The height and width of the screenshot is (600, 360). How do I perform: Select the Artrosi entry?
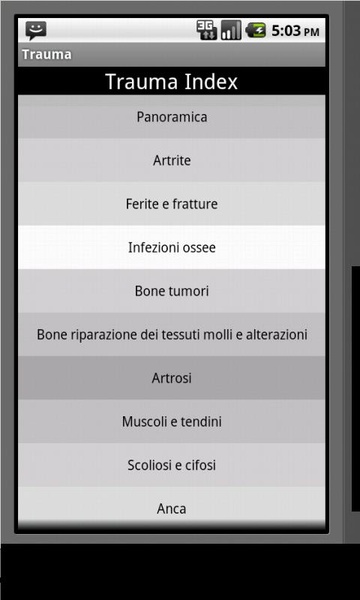172,378
